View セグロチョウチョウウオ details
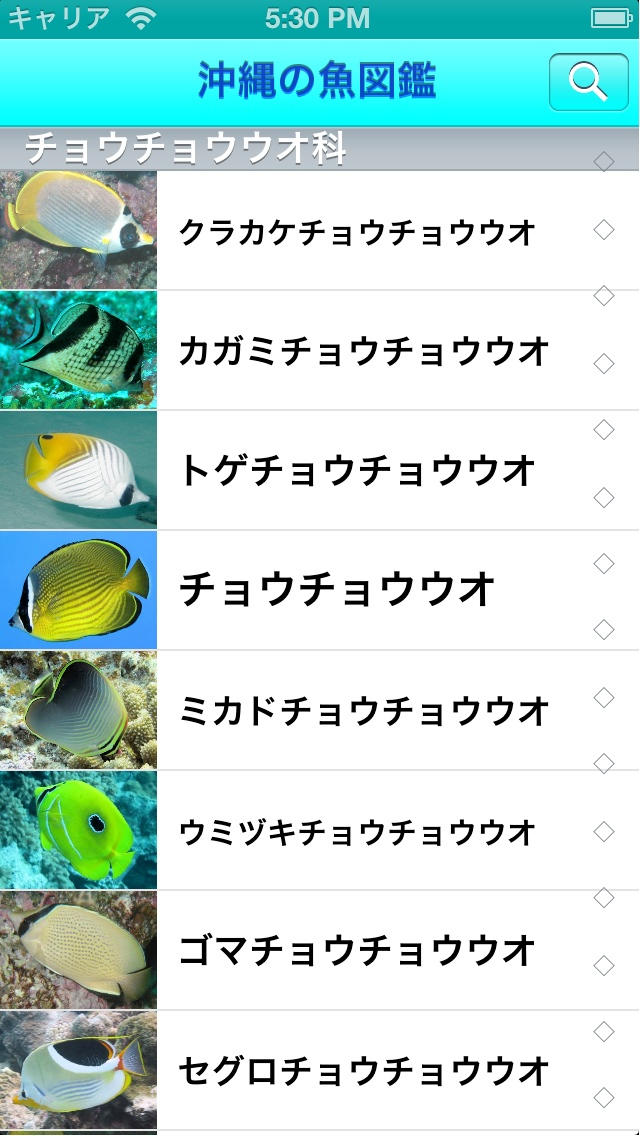 364,1071
